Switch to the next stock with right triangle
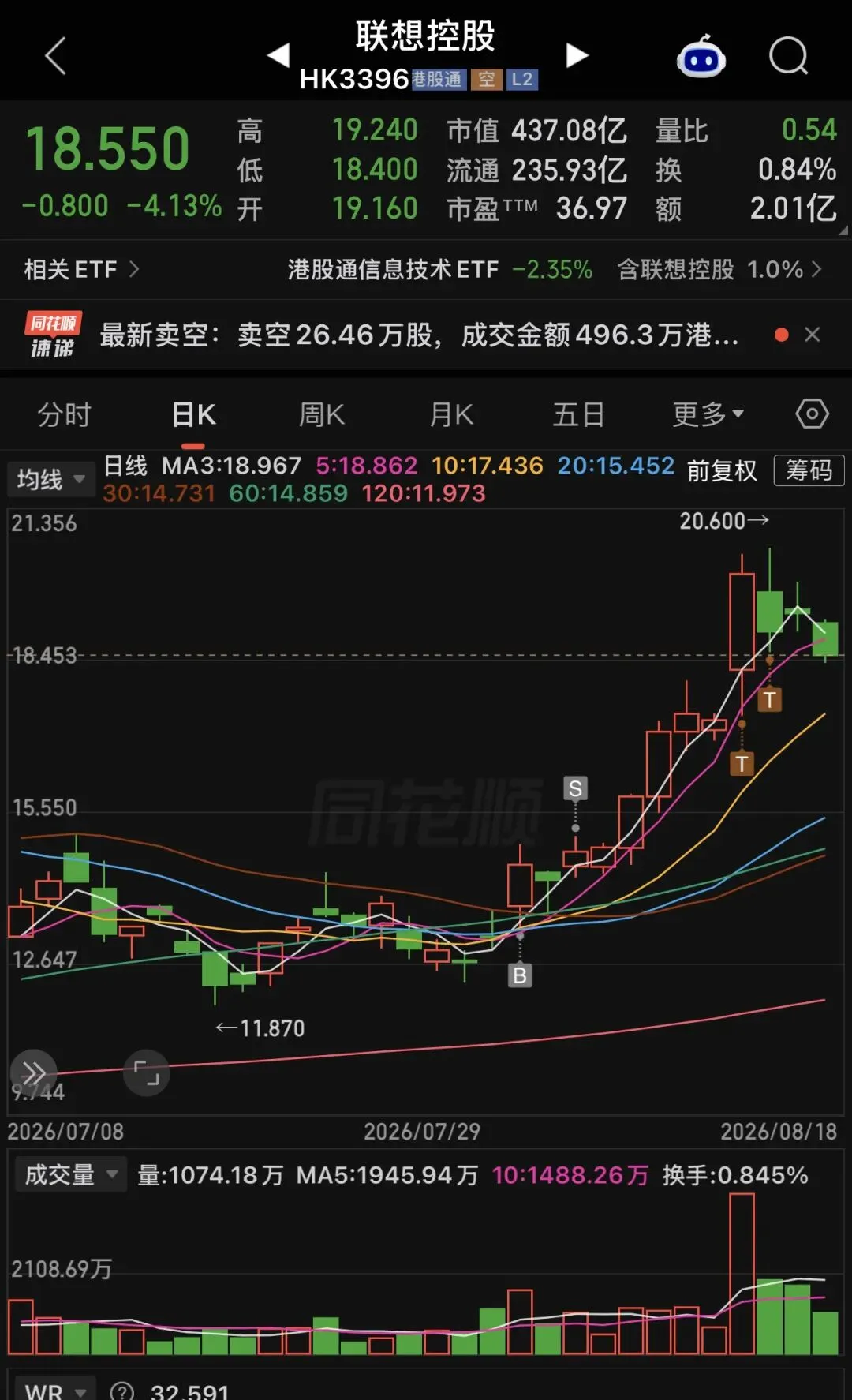Screen dimensions: 852x1400 (577, 55)
